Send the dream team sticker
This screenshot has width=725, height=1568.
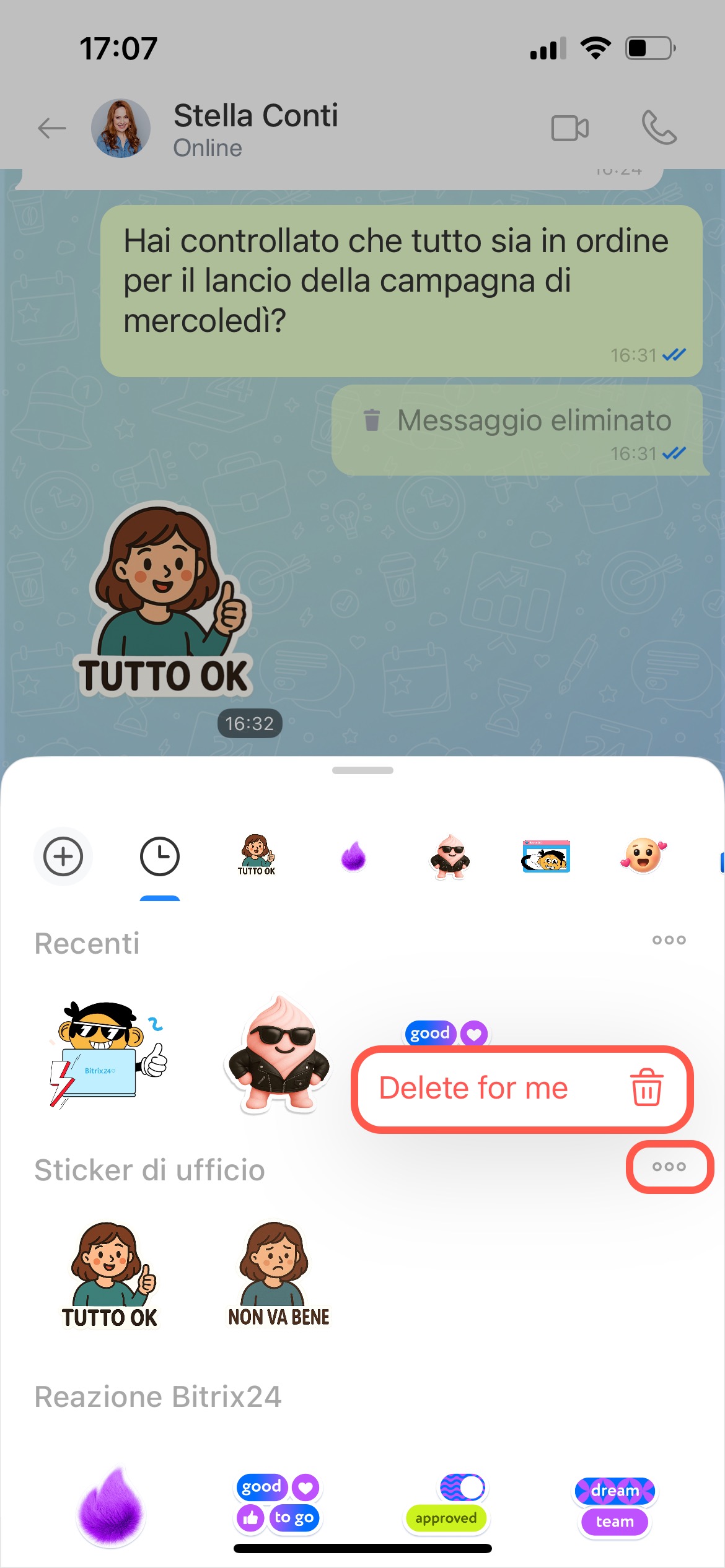tap(615, 1506)
